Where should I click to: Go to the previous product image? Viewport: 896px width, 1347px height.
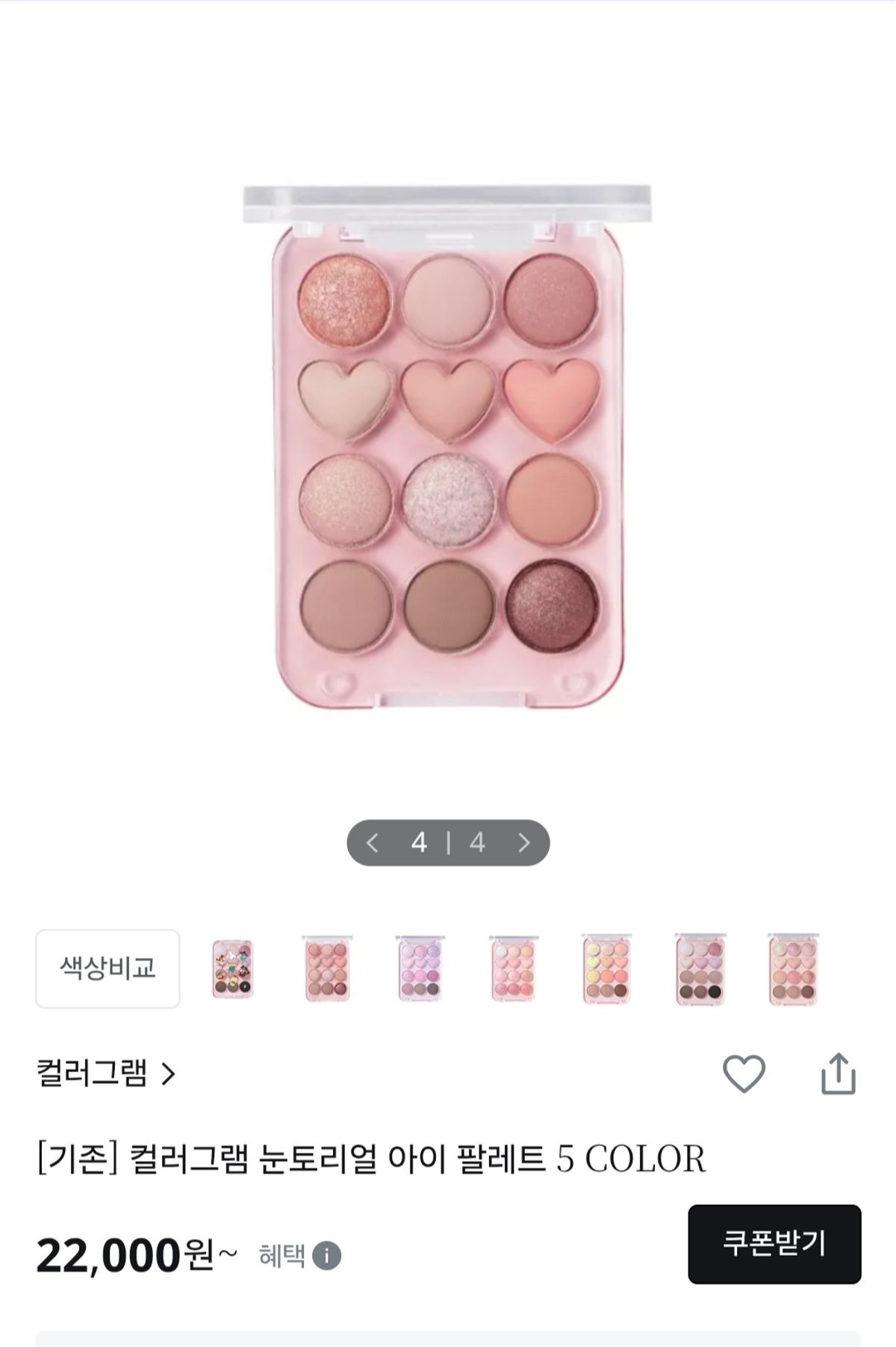[x=373, y=843]
